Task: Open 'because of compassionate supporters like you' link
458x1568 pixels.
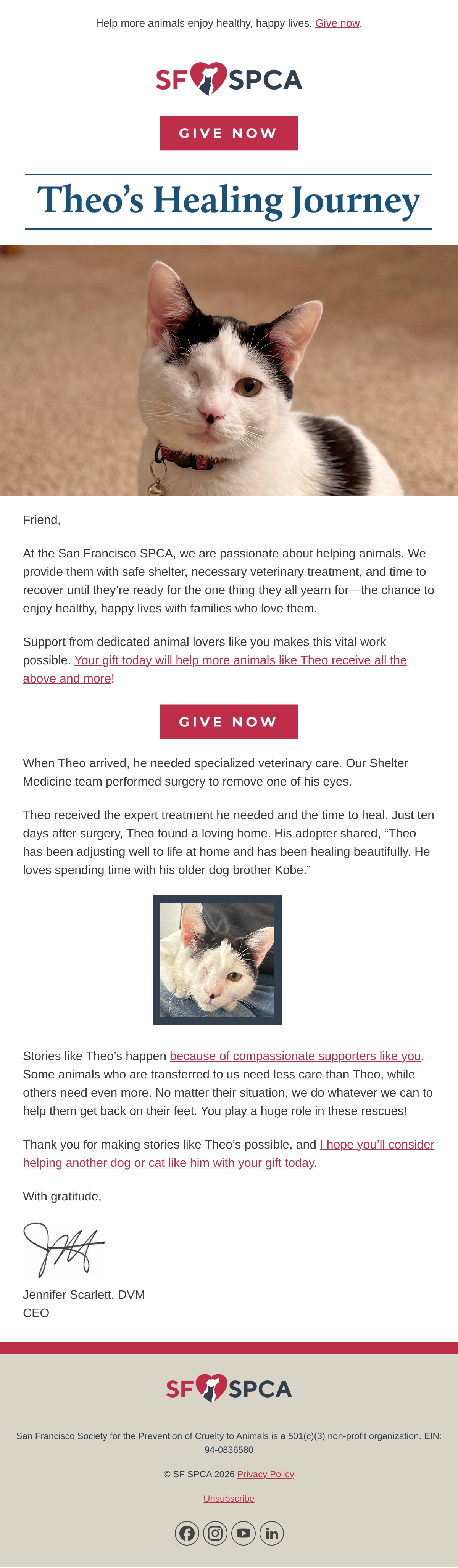Action: pyautogui.click(x=295, y=1056)
